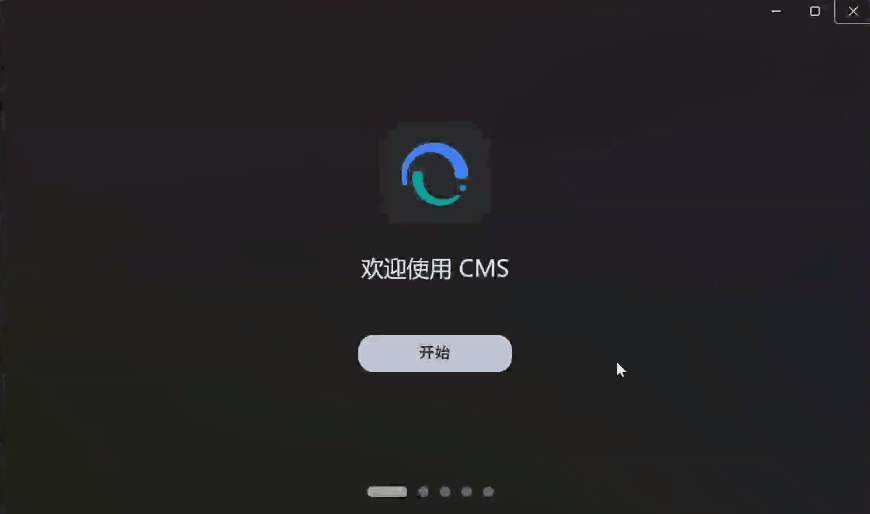The height and width of the screenshot is (514, 870).
Task: Close the CMS welcome window
Action: pyautogui.click(x=852, y=11)
